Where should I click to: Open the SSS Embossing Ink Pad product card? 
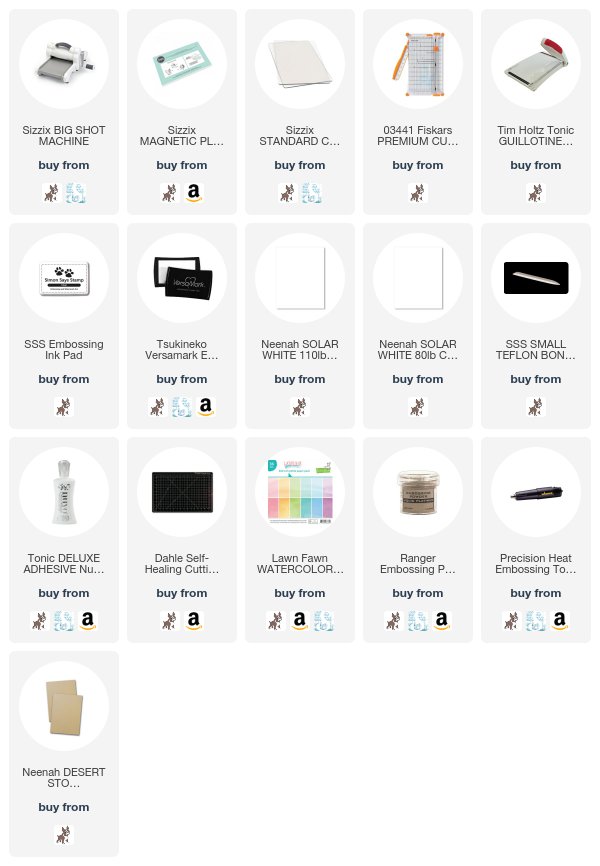64,278
